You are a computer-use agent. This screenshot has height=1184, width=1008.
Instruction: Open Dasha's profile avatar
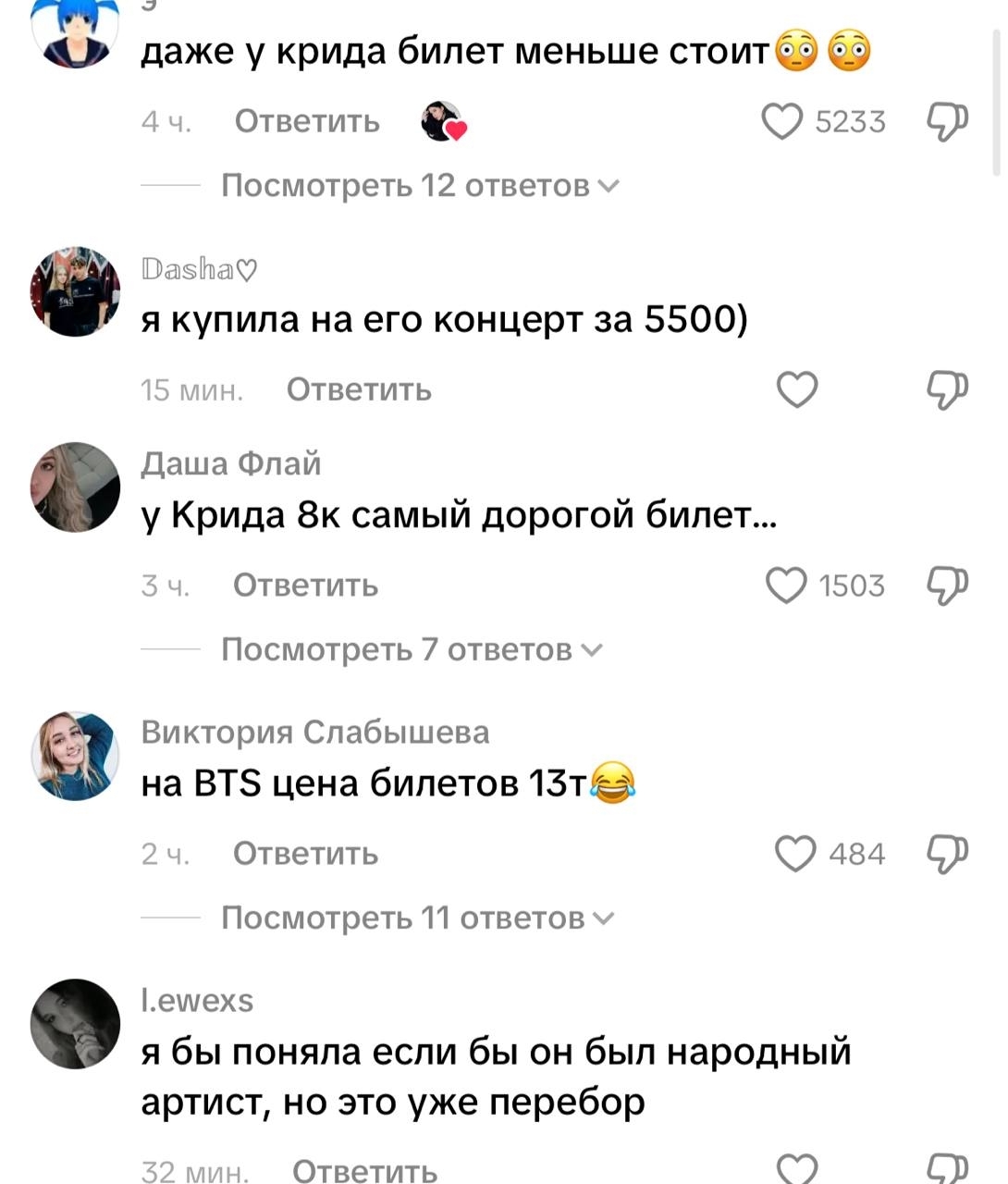click(x=76, y=291)
